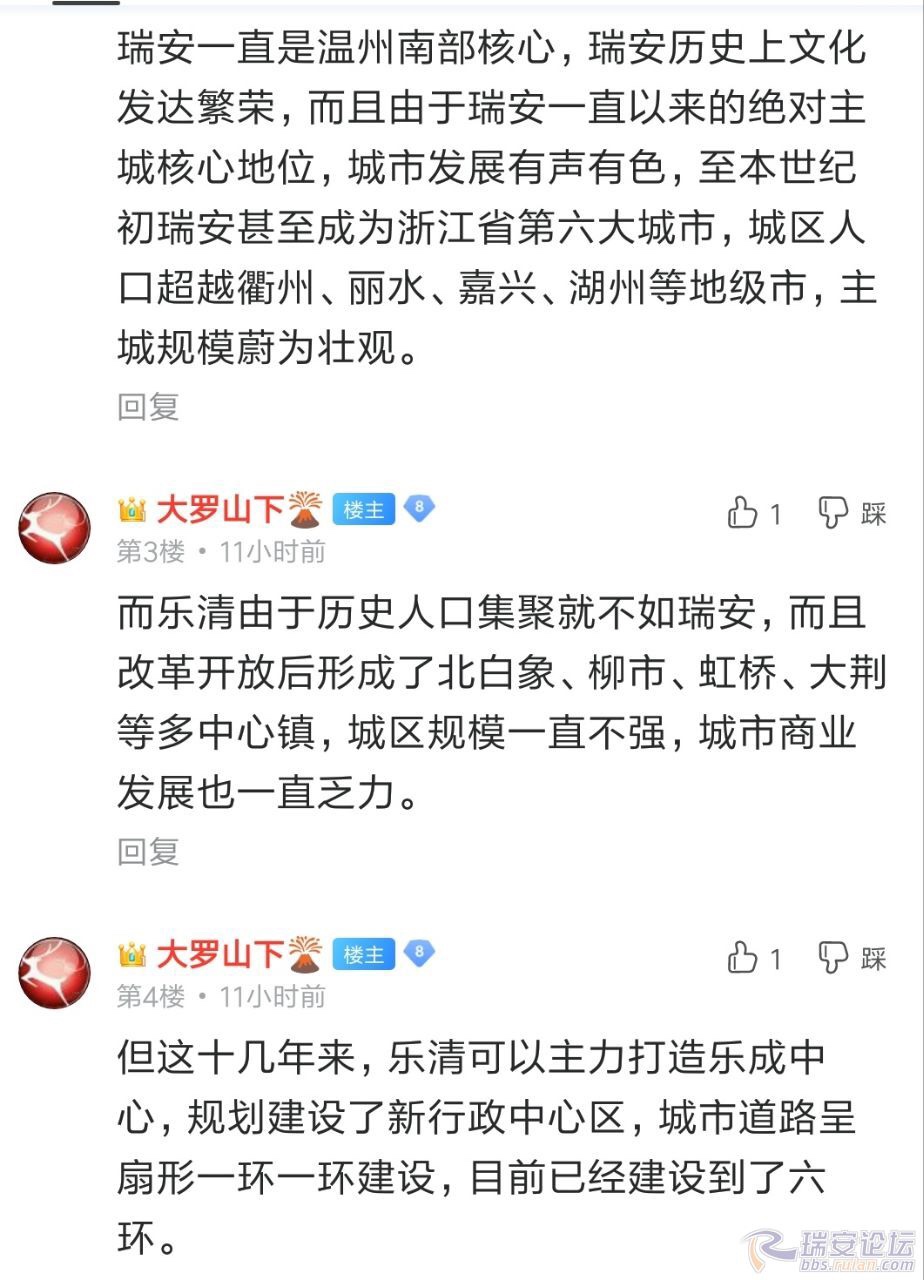Open username 大罗山下 on 第4楼
The width and height of the screenshot is (924, 1280).
220,956
